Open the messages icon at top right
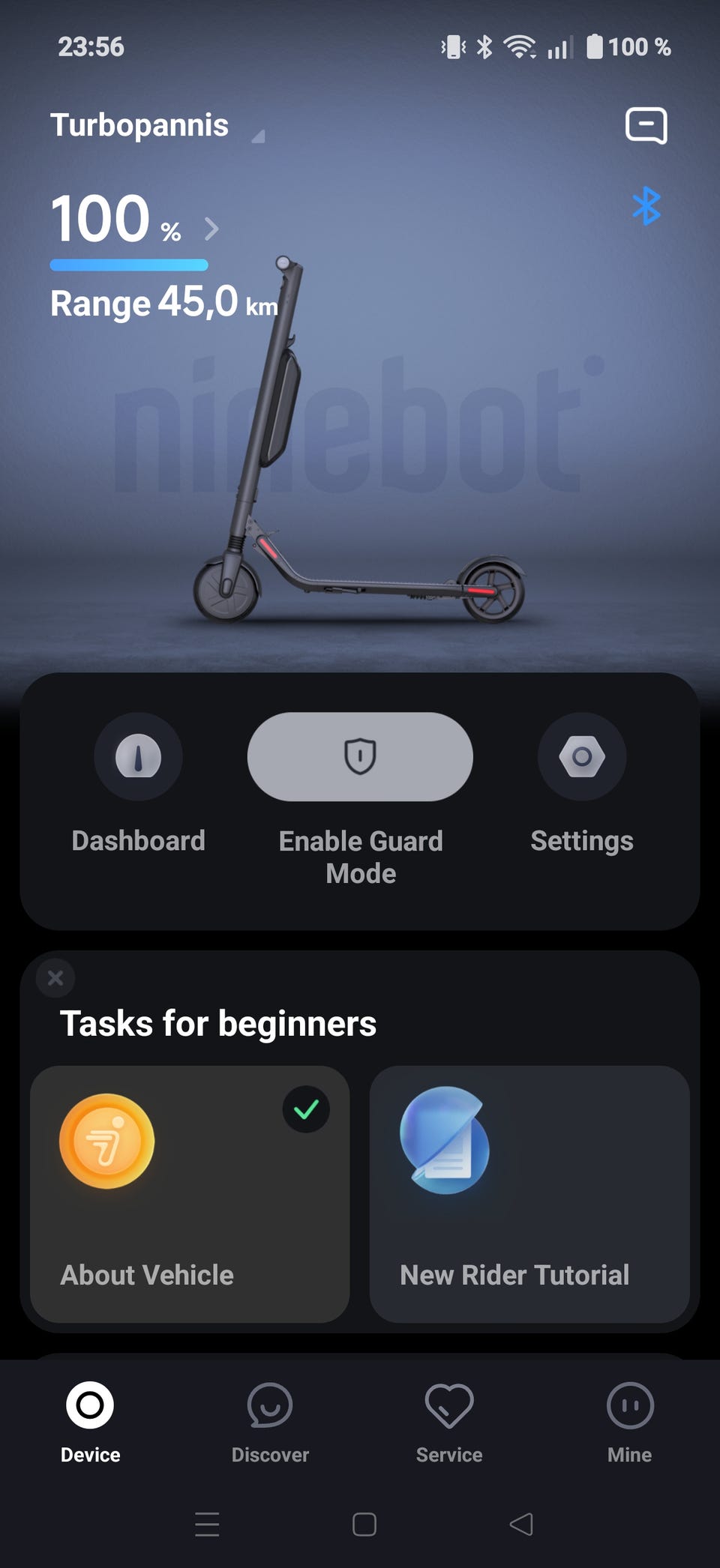This screenshot has width=720, height=1568. pos(646,125)
